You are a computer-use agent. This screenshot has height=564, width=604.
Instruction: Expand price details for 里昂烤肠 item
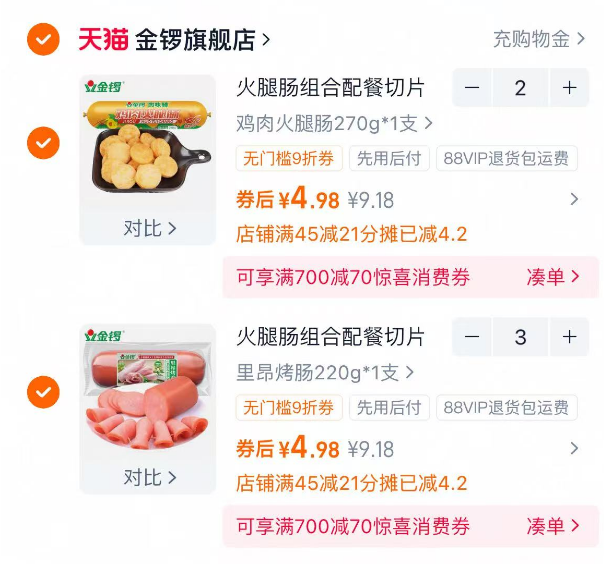click(574, 448)
